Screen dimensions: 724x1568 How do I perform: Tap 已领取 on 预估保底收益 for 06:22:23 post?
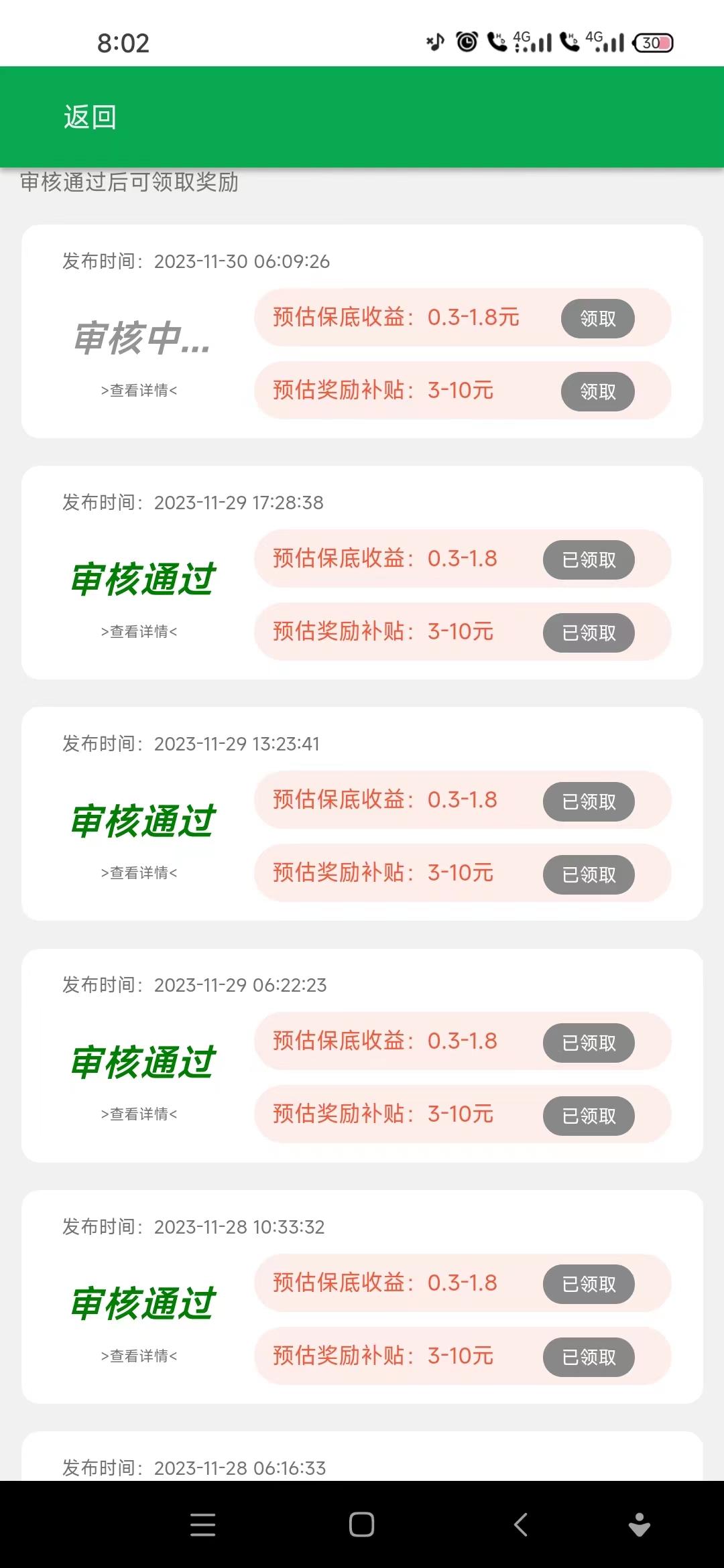click(589, 1043)
